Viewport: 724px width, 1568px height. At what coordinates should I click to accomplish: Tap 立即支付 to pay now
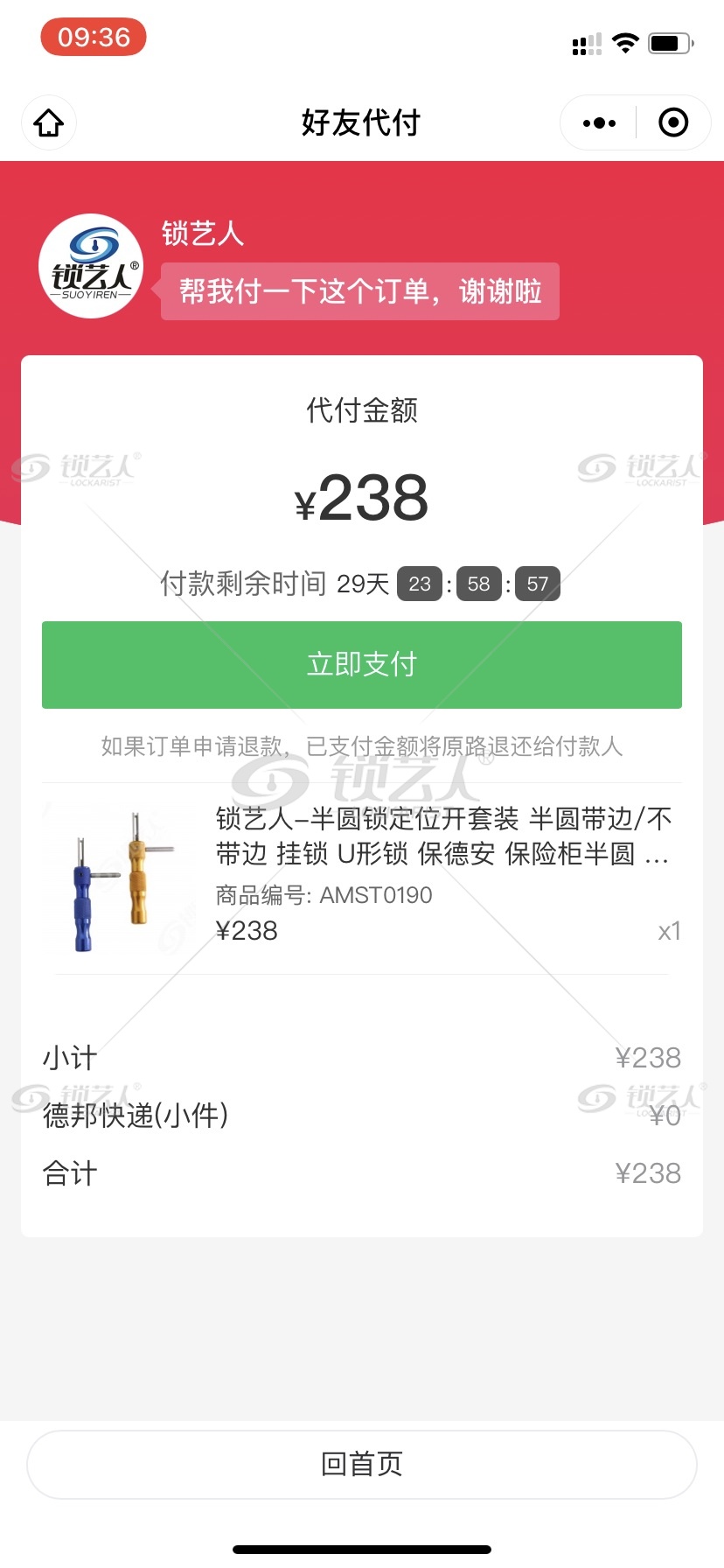pos(362,665)
